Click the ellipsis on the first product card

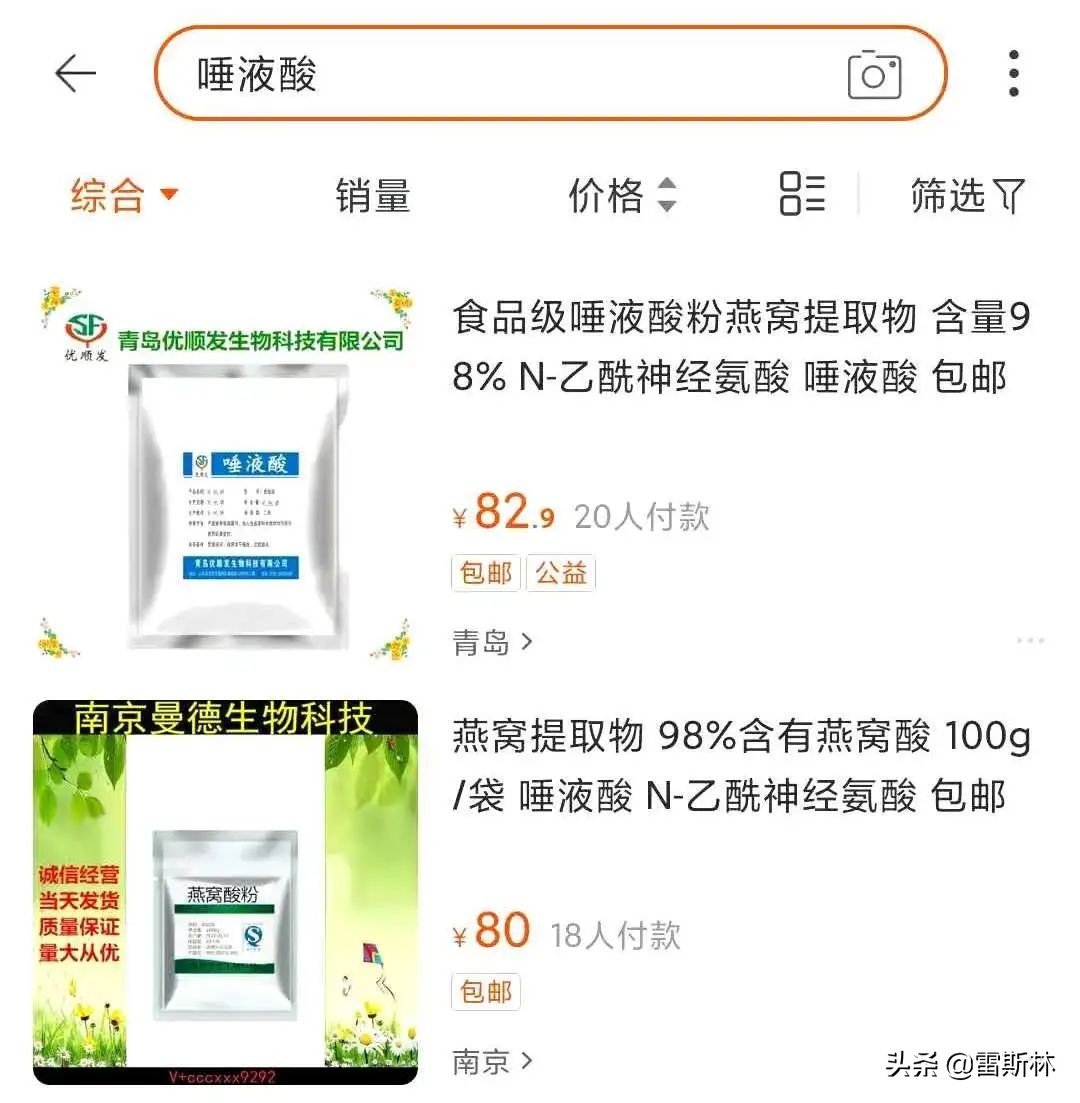pos(1029,641)
